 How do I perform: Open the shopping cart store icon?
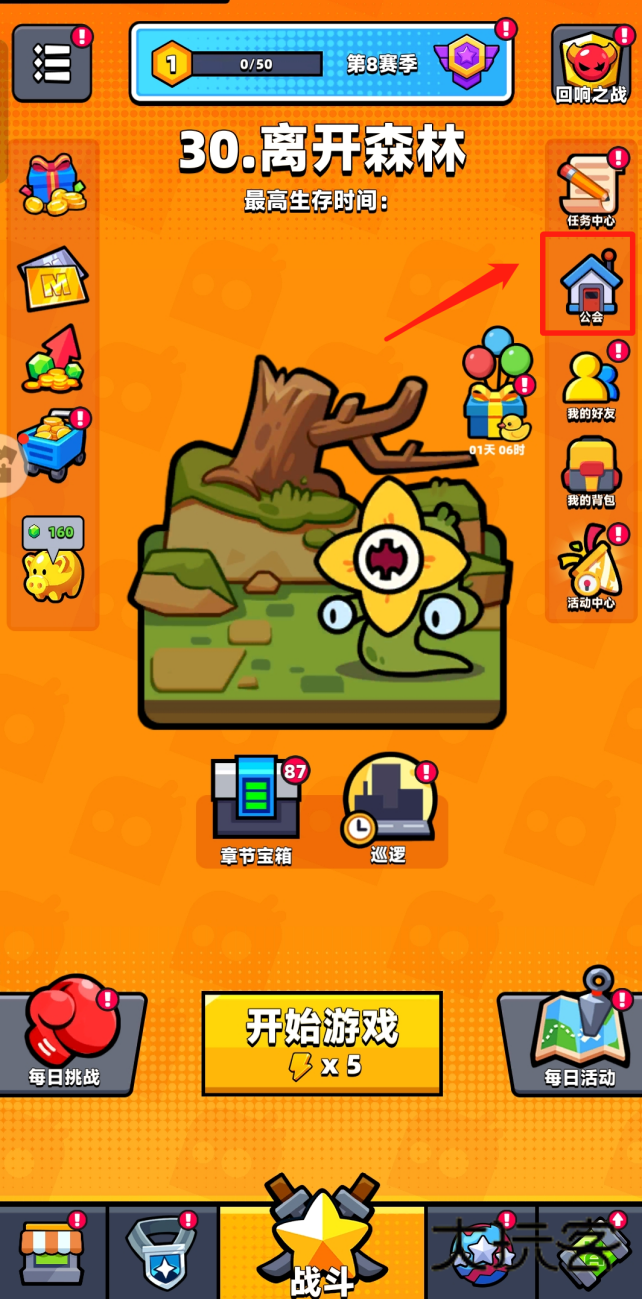pyautogui.click(x=53, y=447)
